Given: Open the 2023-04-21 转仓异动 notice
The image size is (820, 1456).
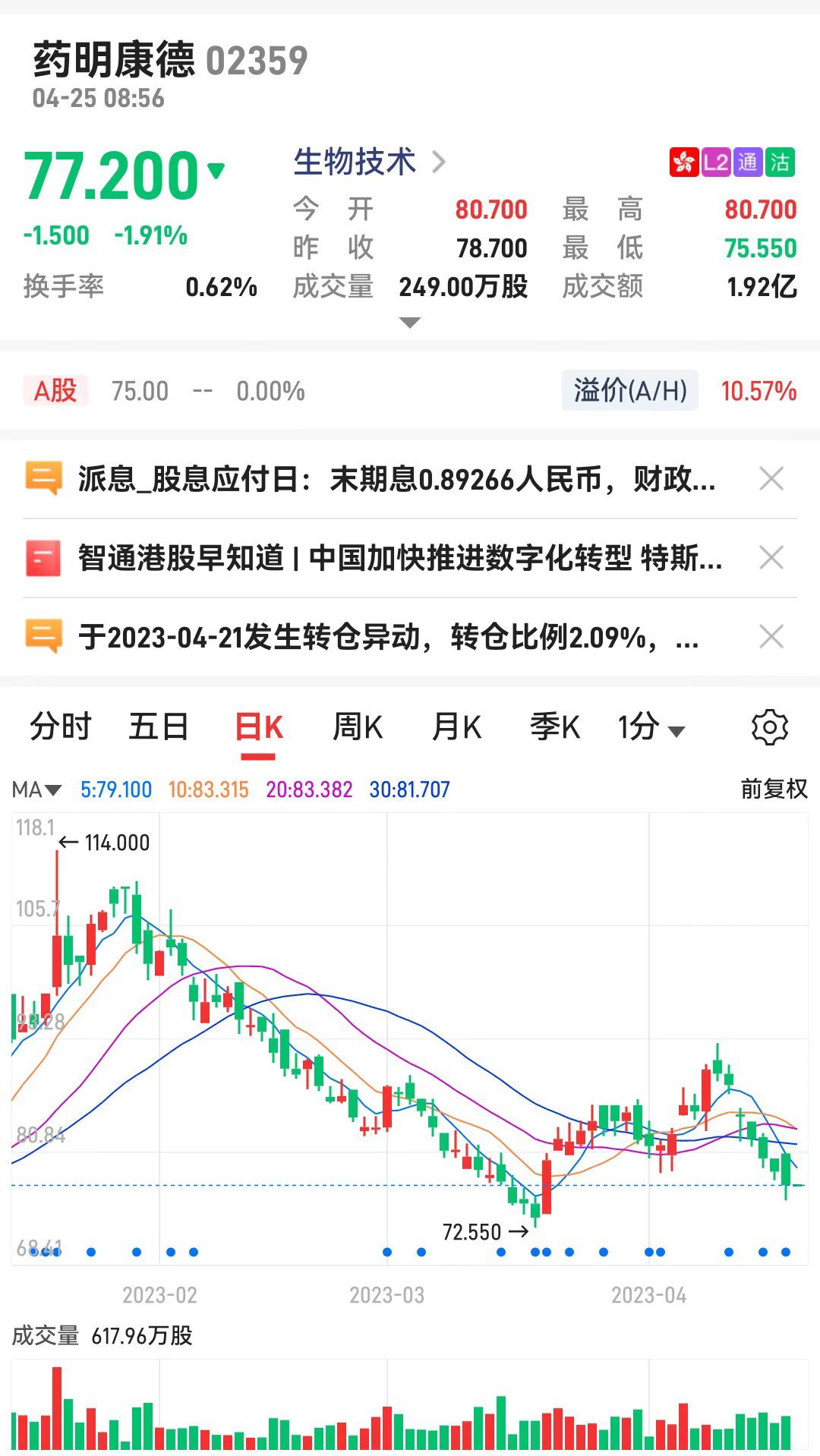Looking at the screenshot, I should tap(387, 637).
